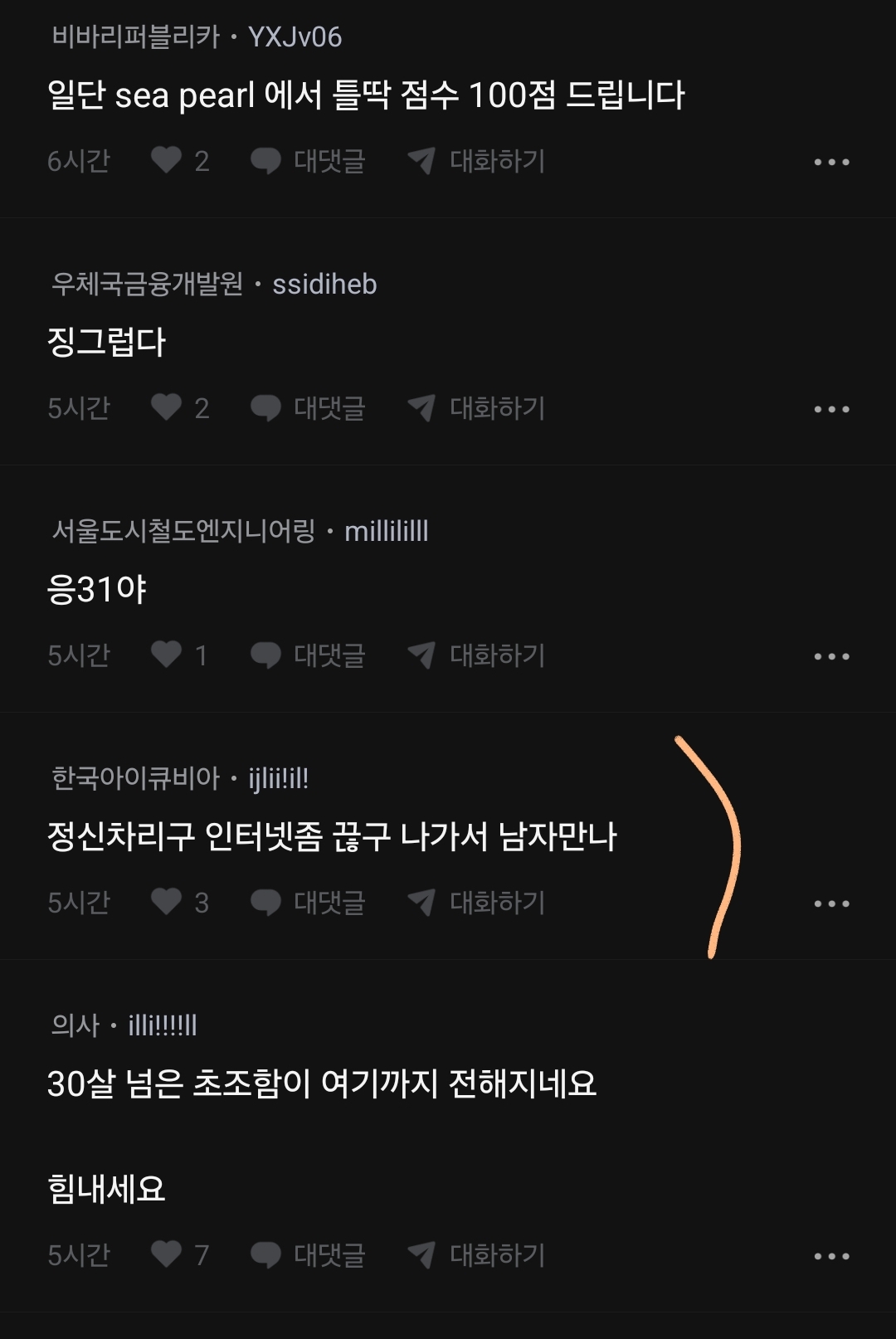Reply to the 한국아이큐비아 user's comment
The height and width of the screenshot is (1339, 896).
click(x=309, y=902)
